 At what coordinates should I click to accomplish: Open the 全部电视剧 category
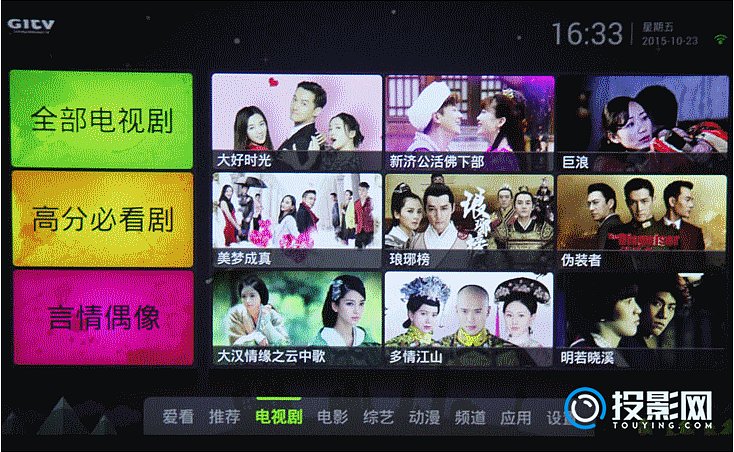[x=101, y=120]
